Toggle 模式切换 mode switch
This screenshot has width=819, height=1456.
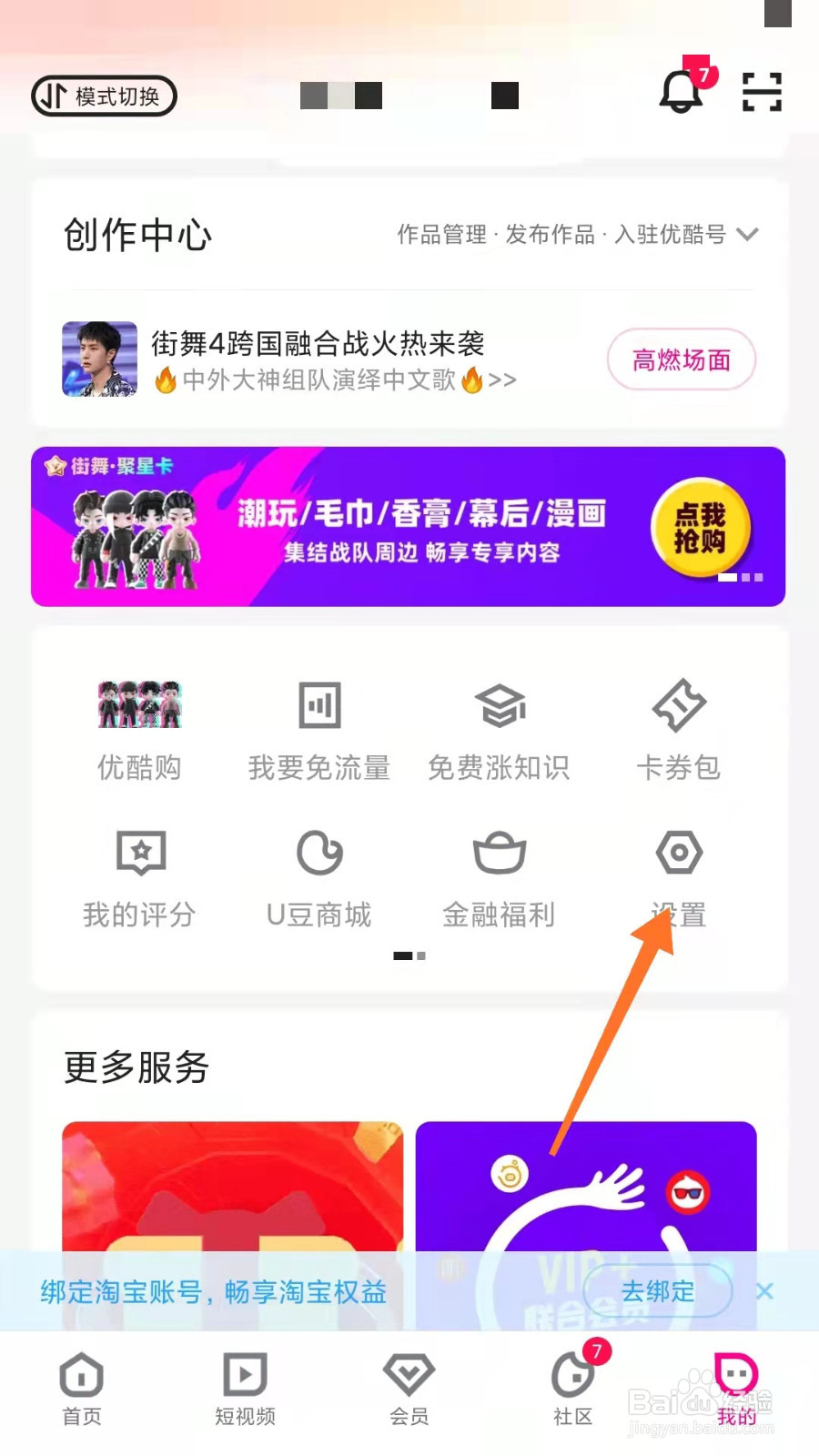[102, 96]
